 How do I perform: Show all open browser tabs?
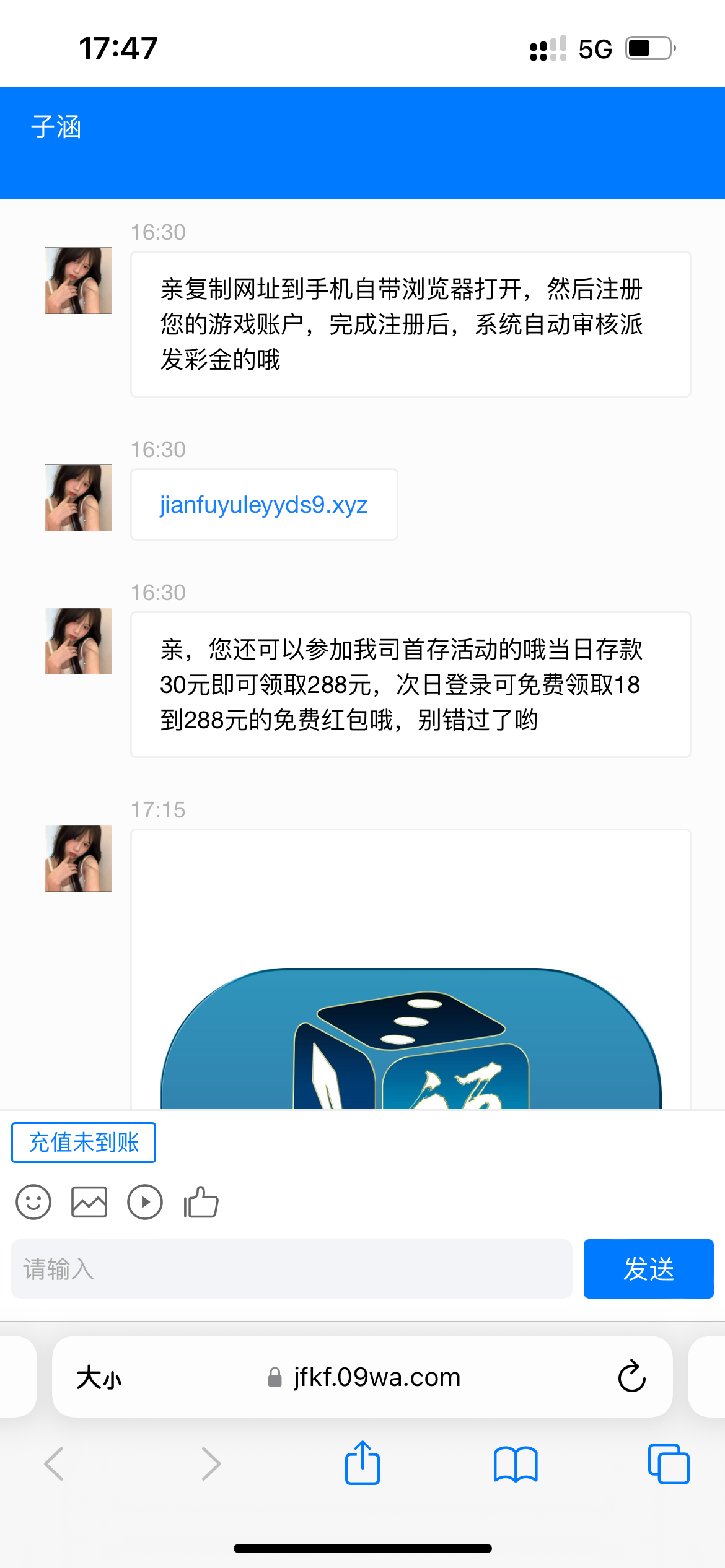pyautogui.click(x=669, y=1464)
